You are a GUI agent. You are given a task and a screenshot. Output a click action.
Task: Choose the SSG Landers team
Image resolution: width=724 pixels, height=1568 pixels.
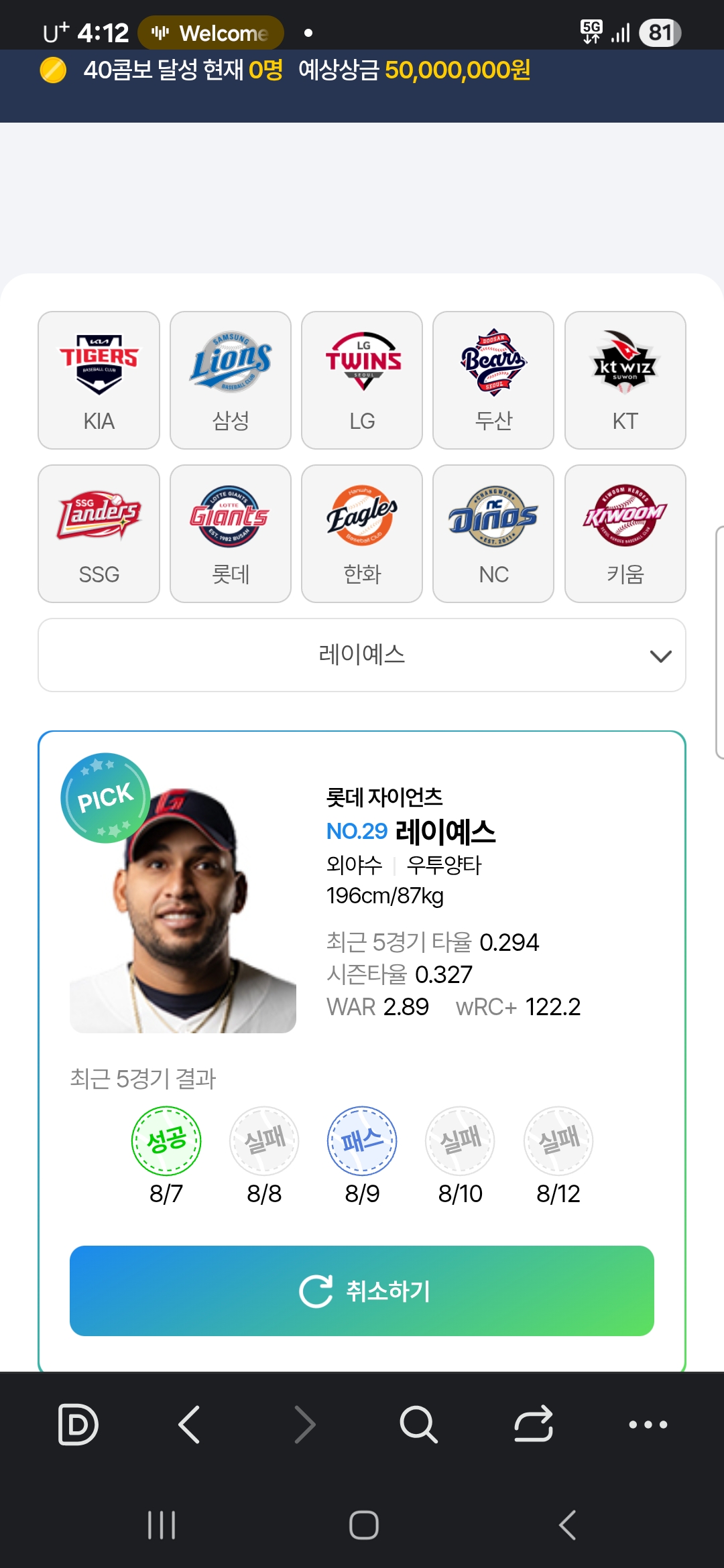click(x=99, y=533)
